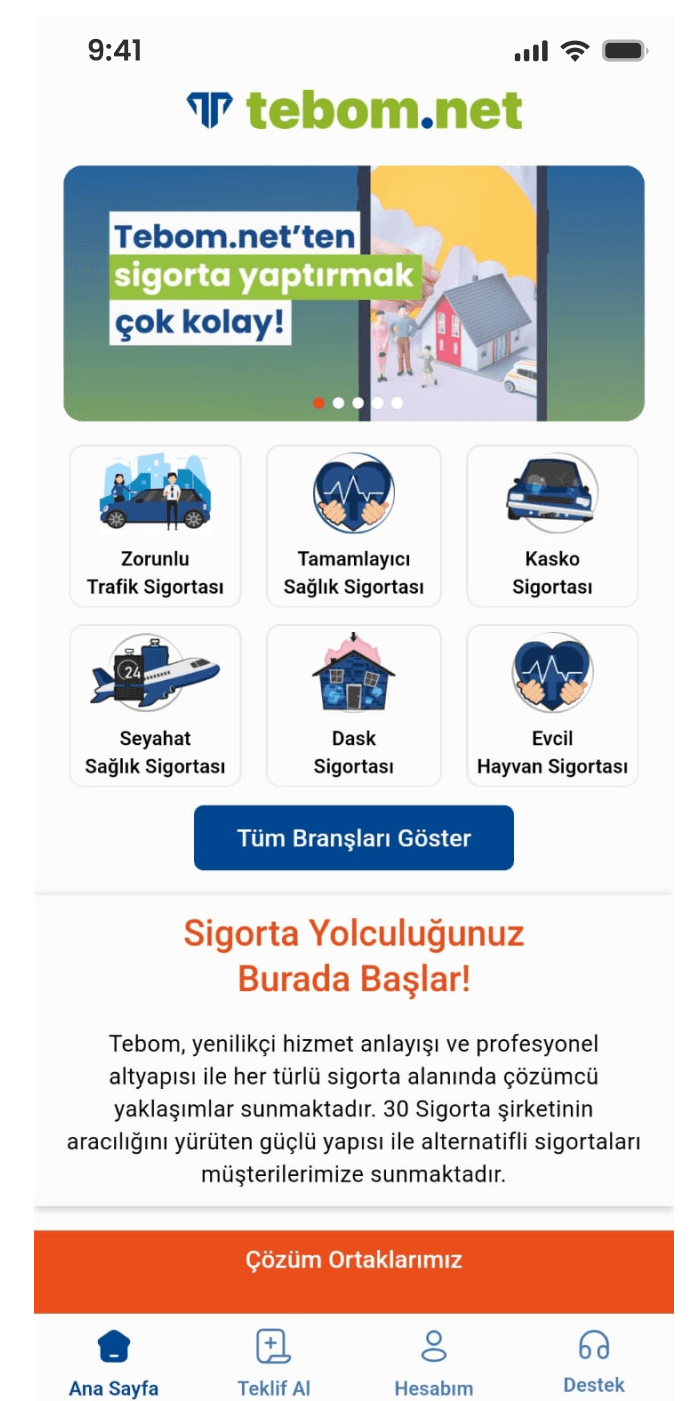Select Evcil Hayvan Sigortası card
The width and height of the screenshot is (698, 1401).
[552, 706]
